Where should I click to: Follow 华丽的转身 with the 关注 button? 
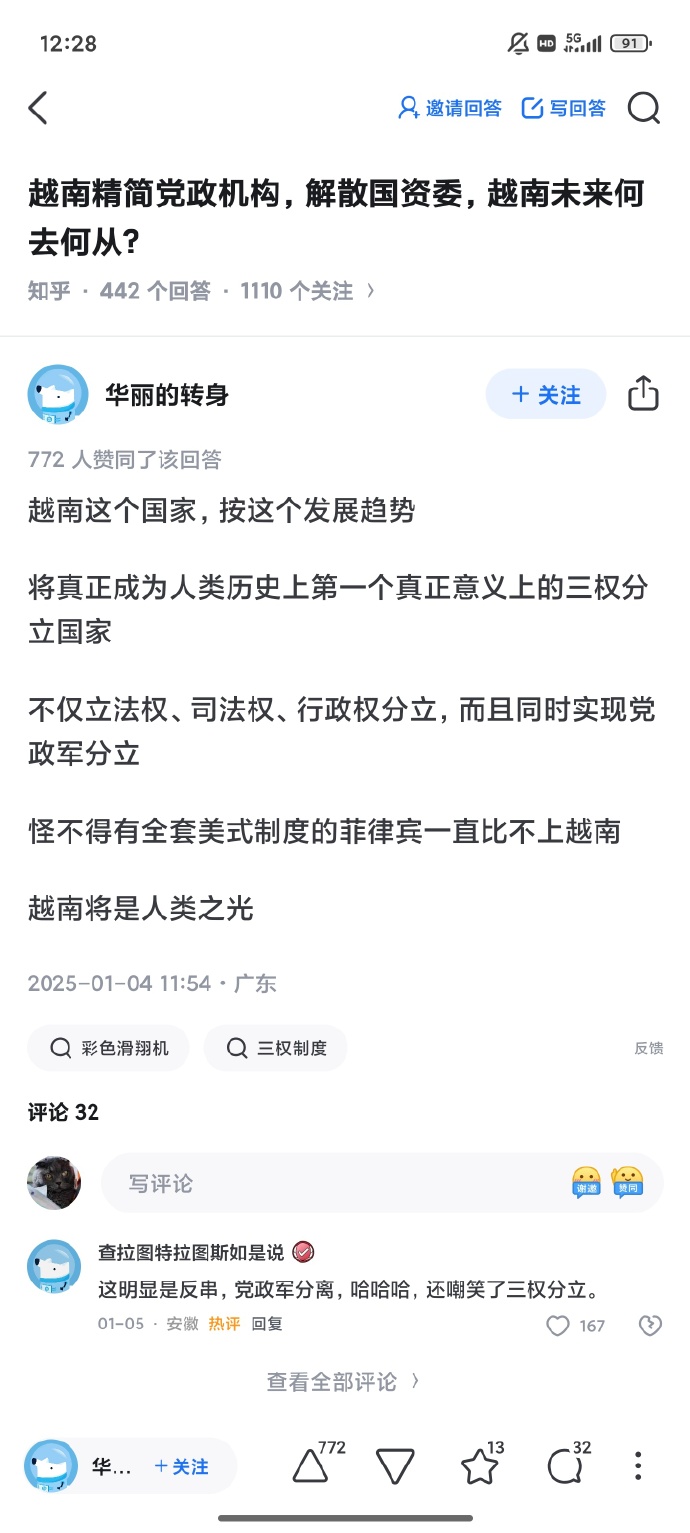[x=546, y=395]
